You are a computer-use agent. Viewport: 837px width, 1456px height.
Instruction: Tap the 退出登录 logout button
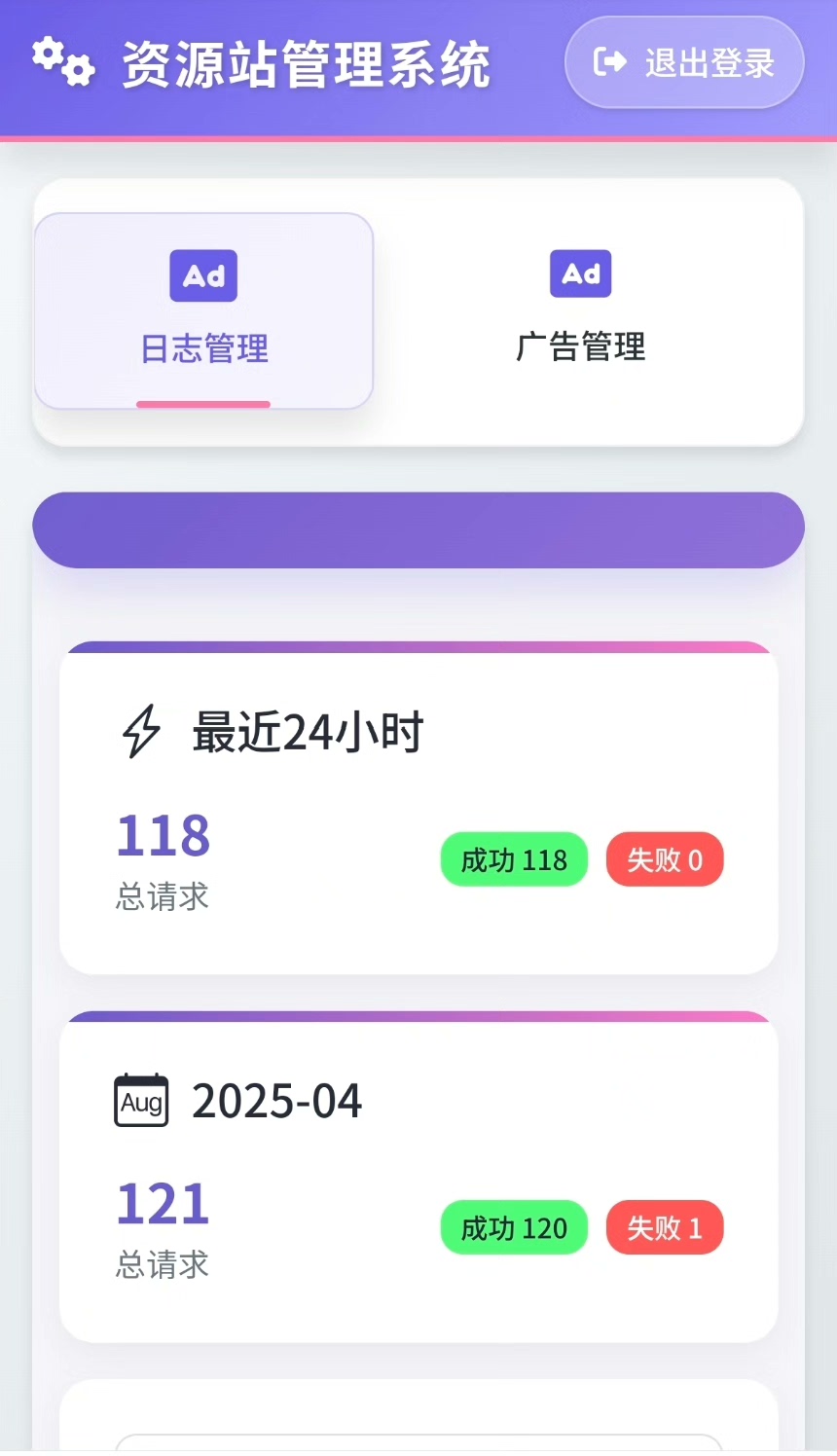[x=684, y=62]
